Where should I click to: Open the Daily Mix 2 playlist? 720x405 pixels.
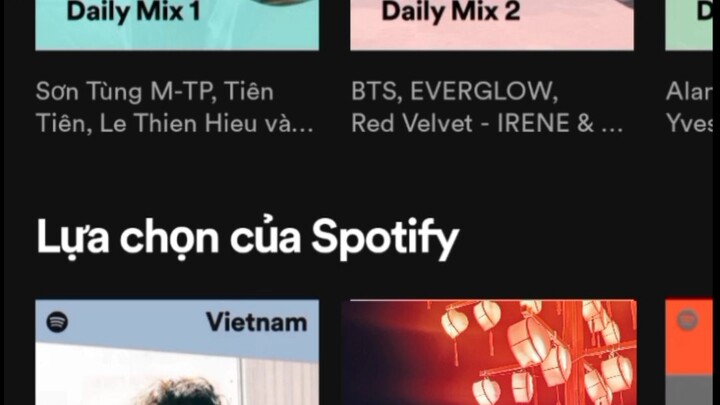tap(491, 24)
